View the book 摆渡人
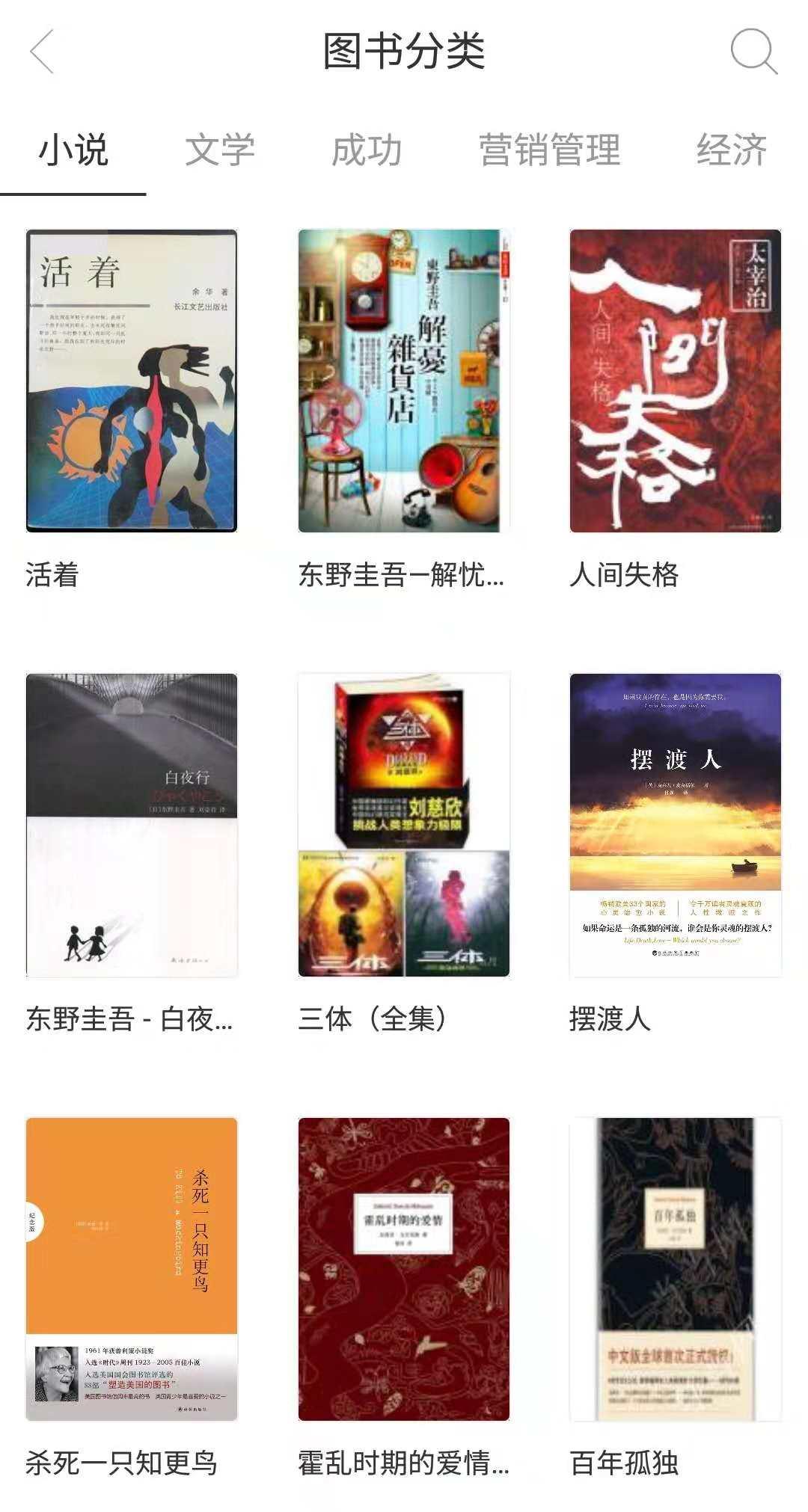Viewport: 808px width, 1512px height. point(675,826)
